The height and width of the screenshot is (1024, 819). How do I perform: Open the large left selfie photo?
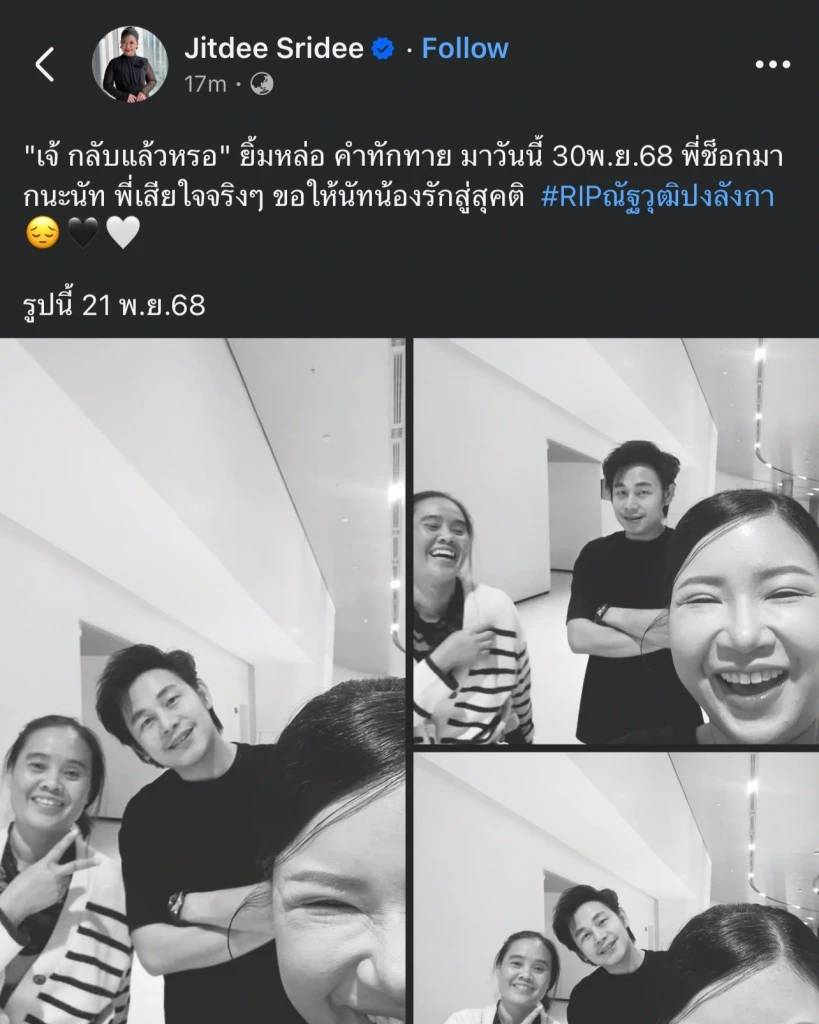(202, 680)
